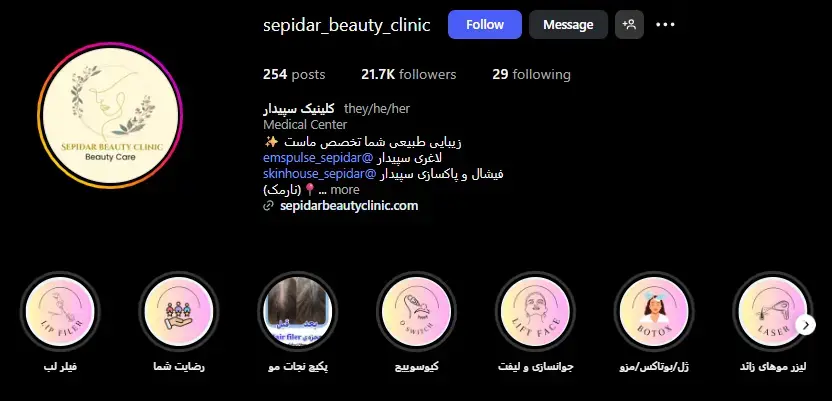
Task: Open the پکیج نجات مو highlight
Action: coord(297,310)
